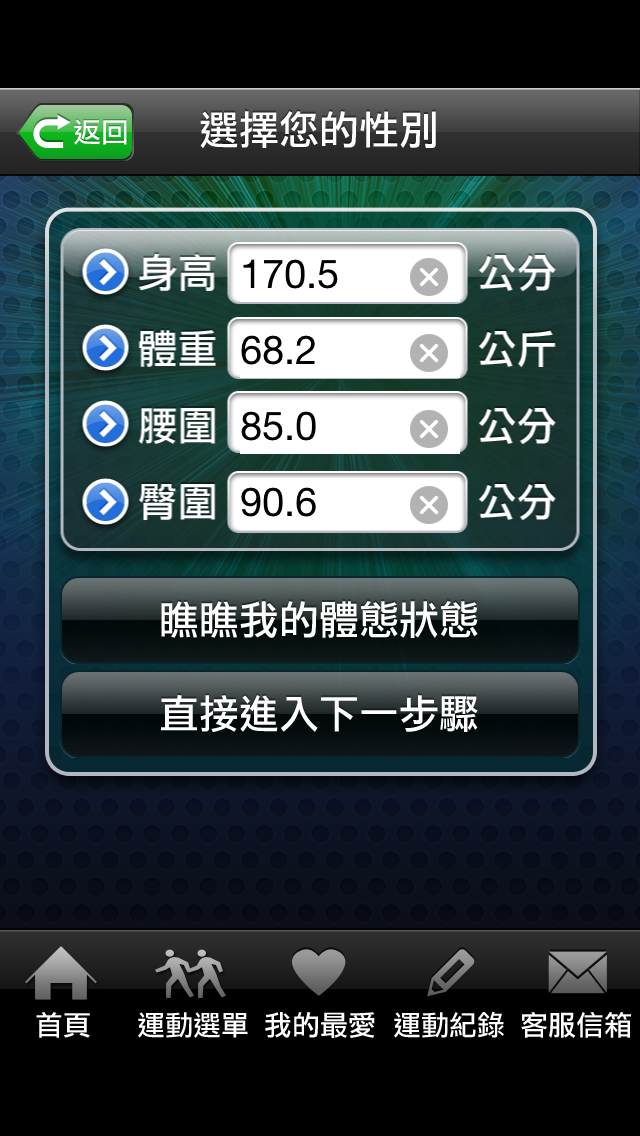Open the 我的最愛 favorites tab
Viewport: 640px width, 1136px height.
coord(319,992)
